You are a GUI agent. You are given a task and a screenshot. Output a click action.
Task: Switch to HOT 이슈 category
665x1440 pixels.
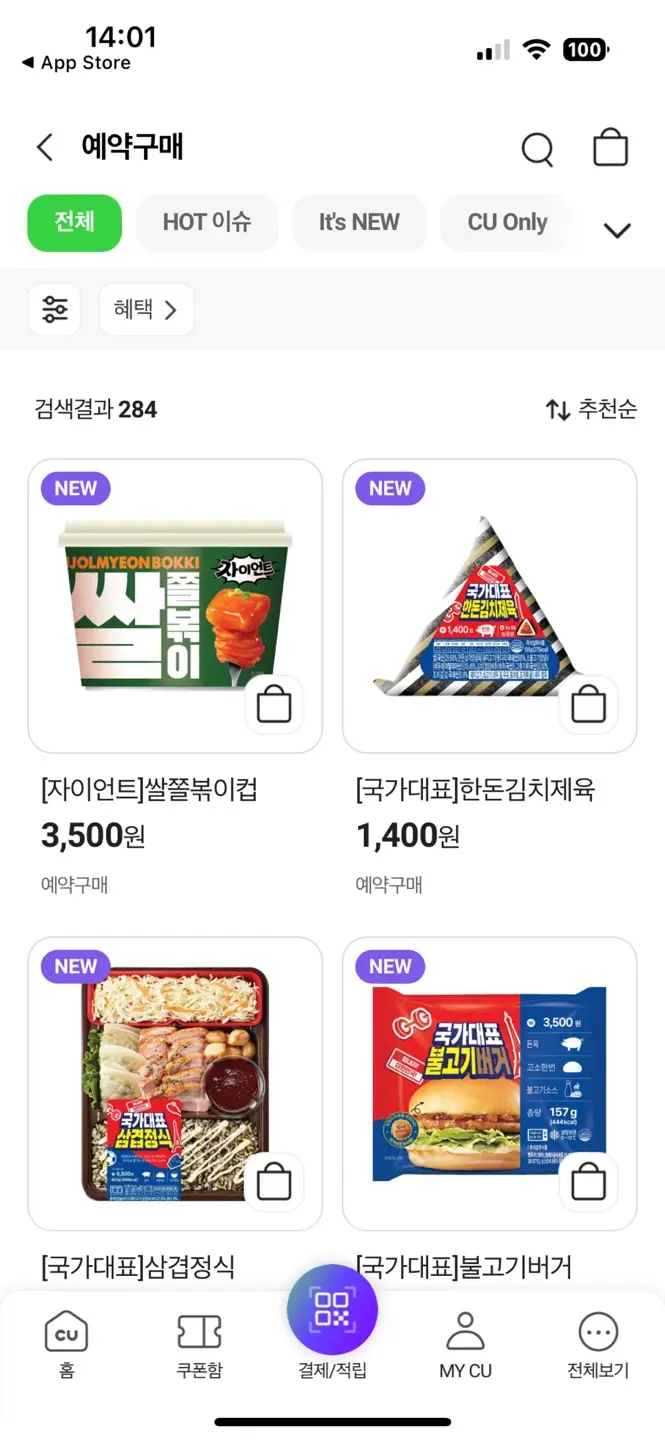tap(206, 222)
